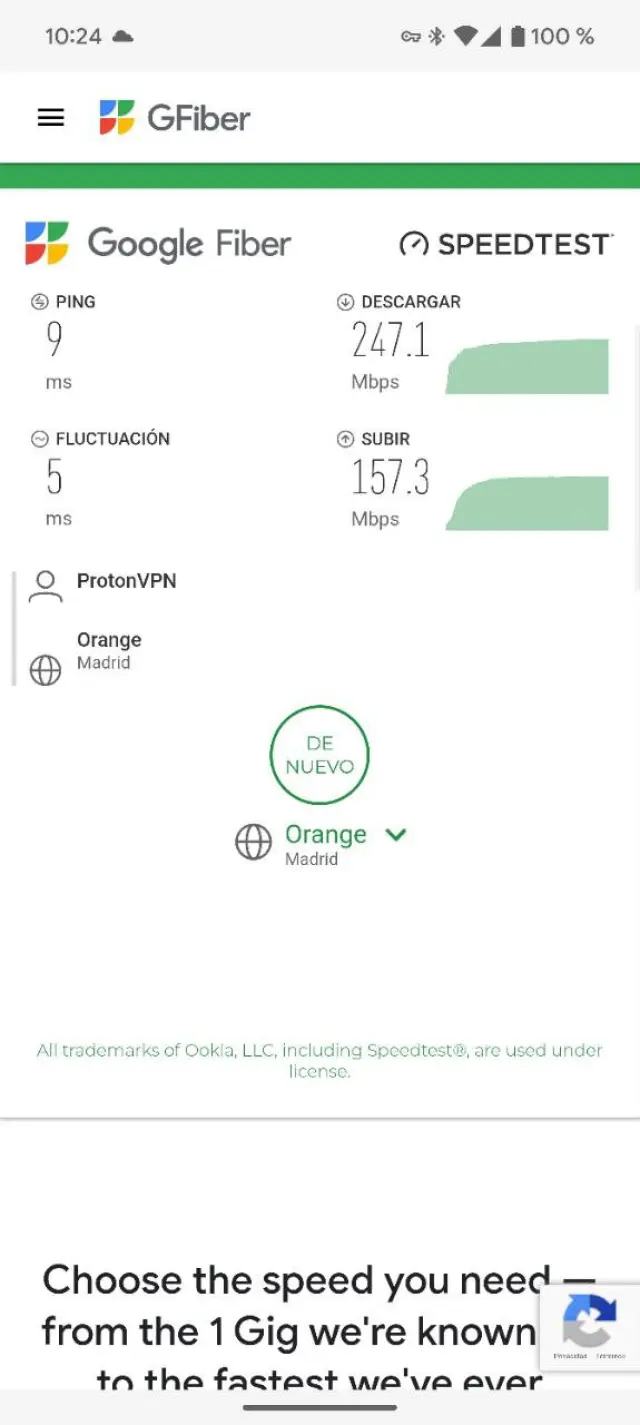Go to the GFiber home page

pyautogui.click(x=175, y=118)
